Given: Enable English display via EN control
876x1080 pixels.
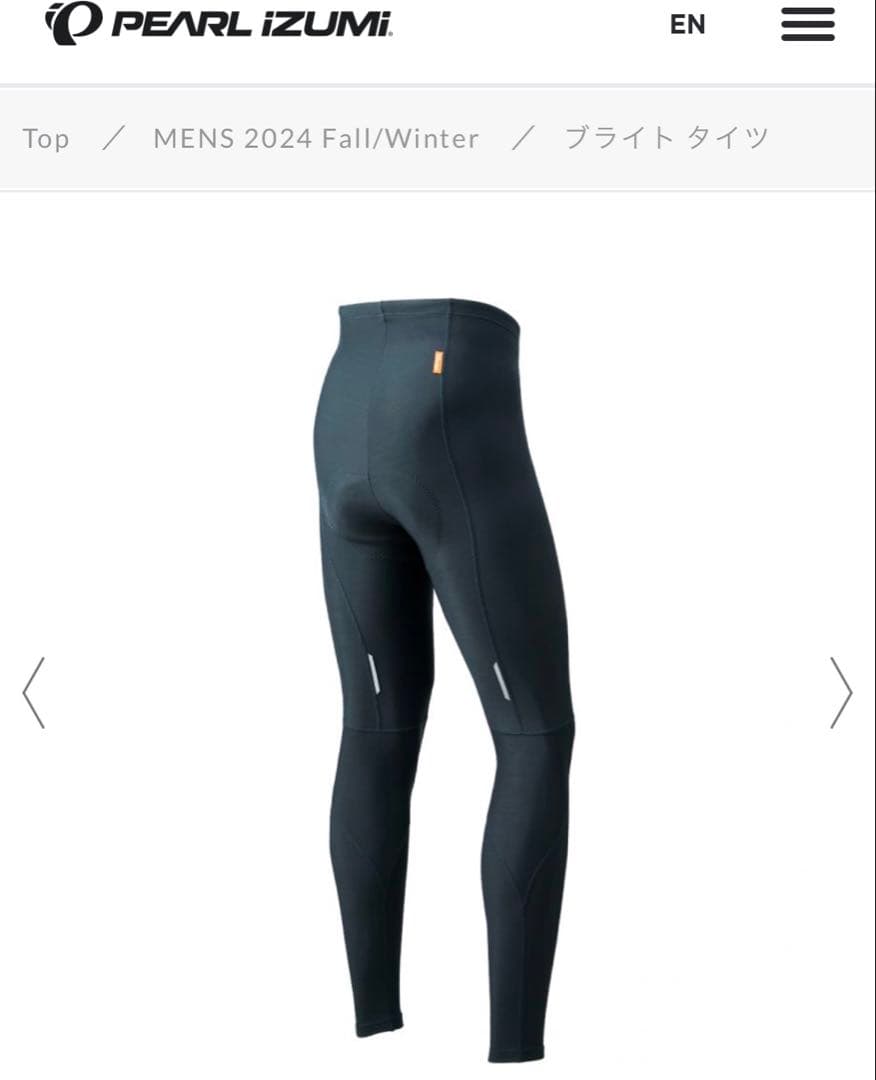Looking at the screenshot, I should (686, 23).
